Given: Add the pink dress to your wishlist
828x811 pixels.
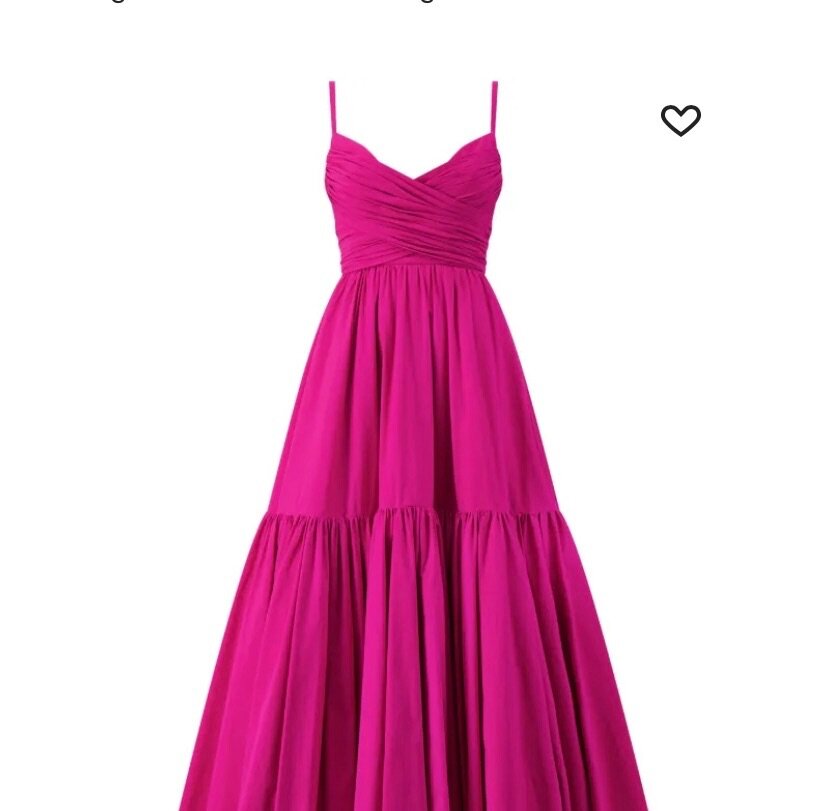Looking at the screenshot, I should pyautogui.click(x=681, y=121).
